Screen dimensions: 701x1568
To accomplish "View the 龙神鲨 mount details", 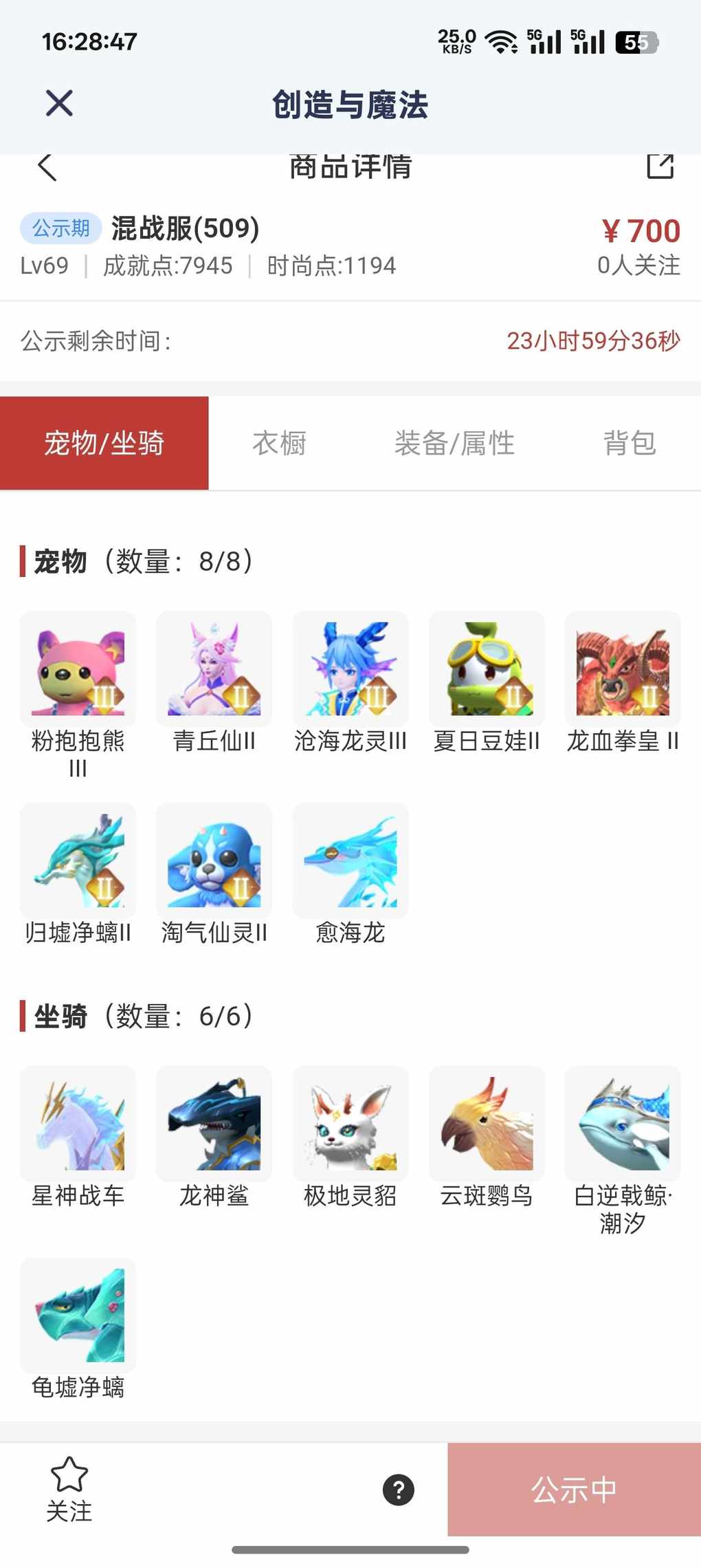I will [x=214, y=1124].
